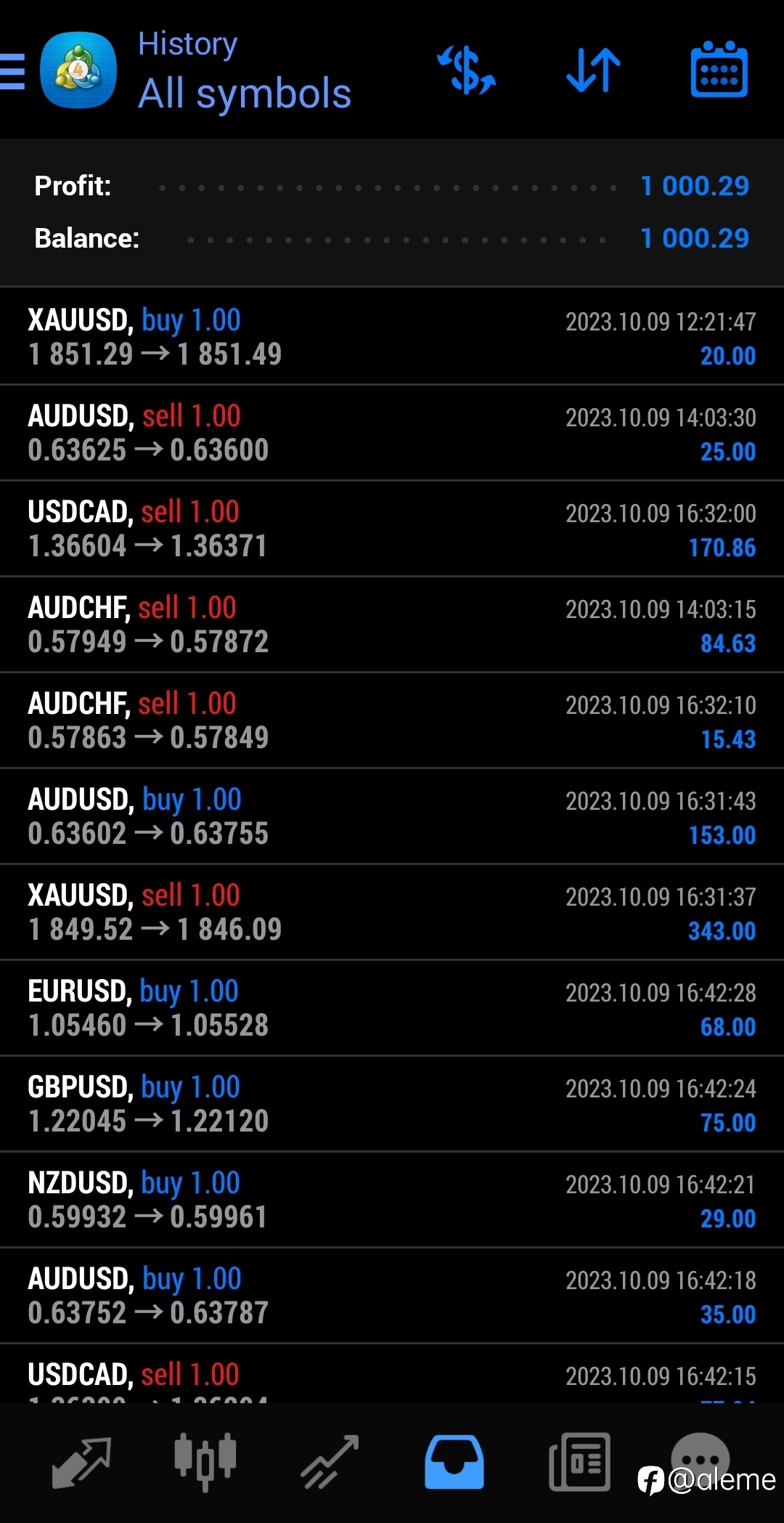
Task: Open AUDUSD sell trade with 25.00 profit
Action: pyautogui.click(x=392, y=433)
